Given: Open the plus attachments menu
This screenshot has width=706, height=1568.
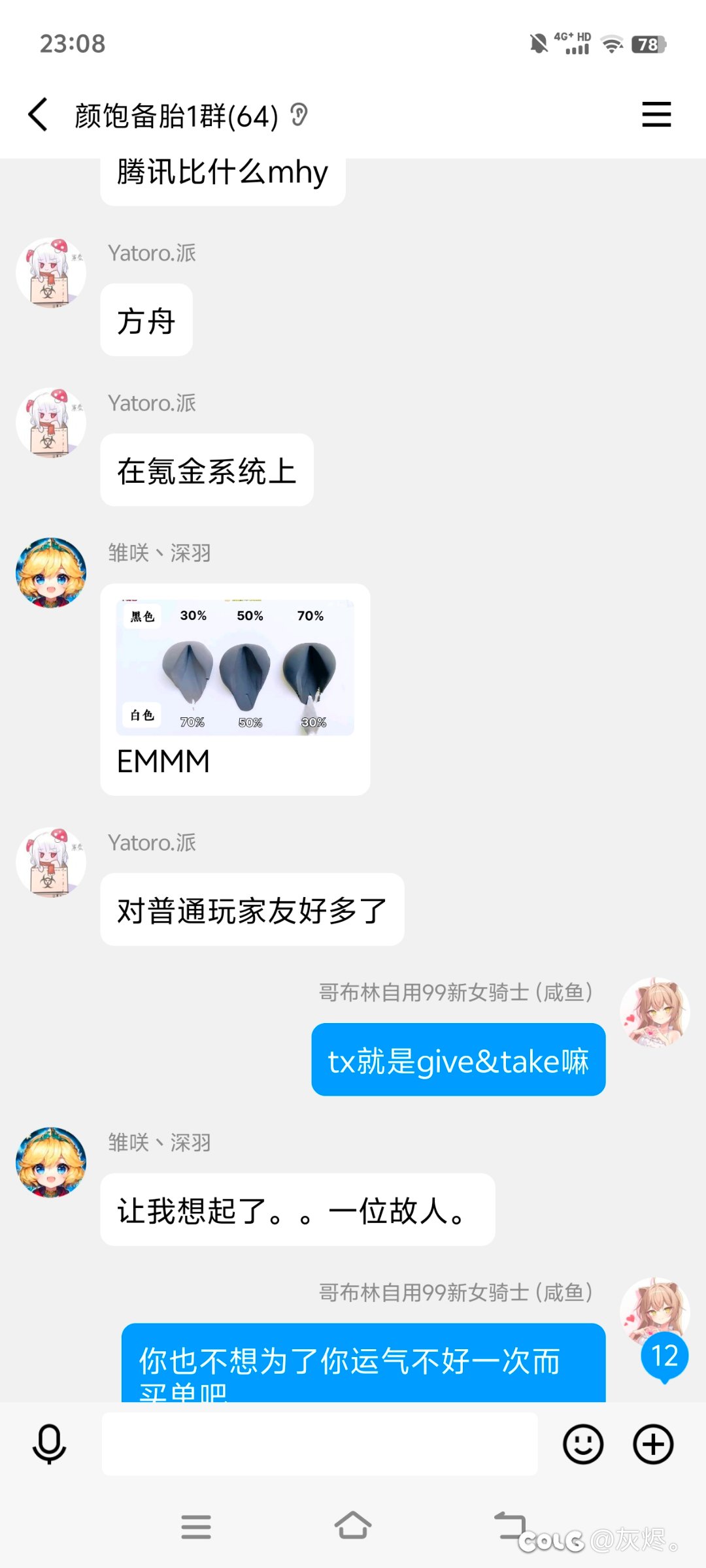Looking at the screenshot, I should (x=654, y=1444).
